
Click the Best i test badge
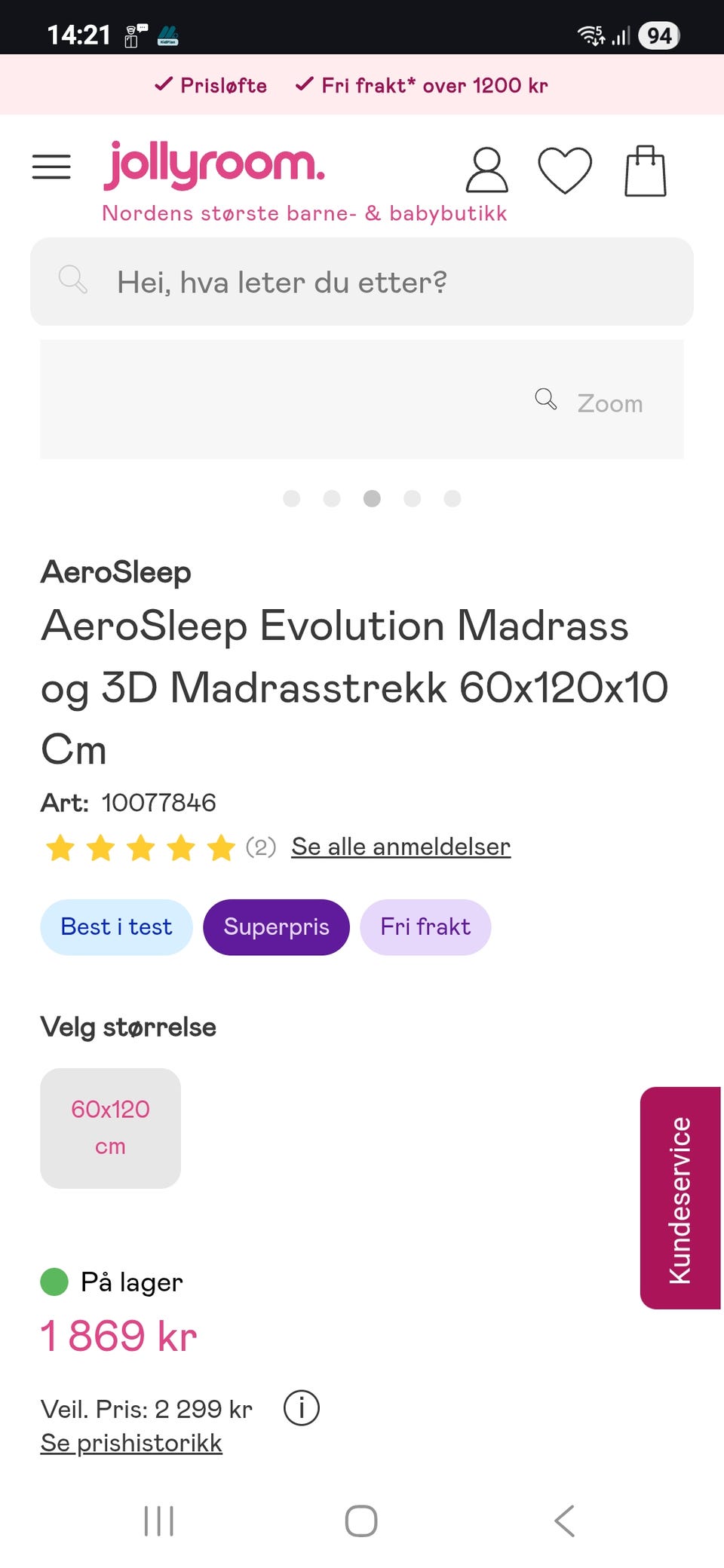pos(115,927)
